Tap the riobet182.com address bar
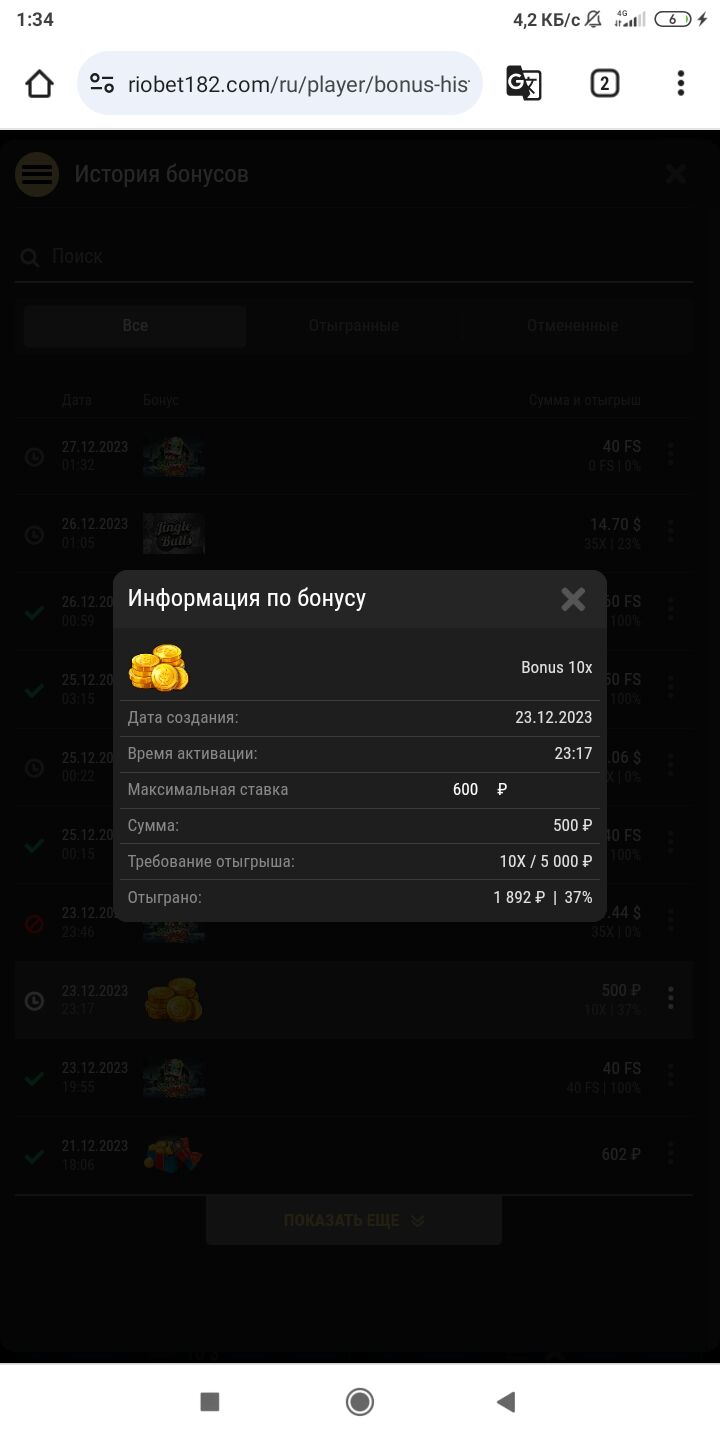This screenshot has height=1440, width=720. pos(280,84)
